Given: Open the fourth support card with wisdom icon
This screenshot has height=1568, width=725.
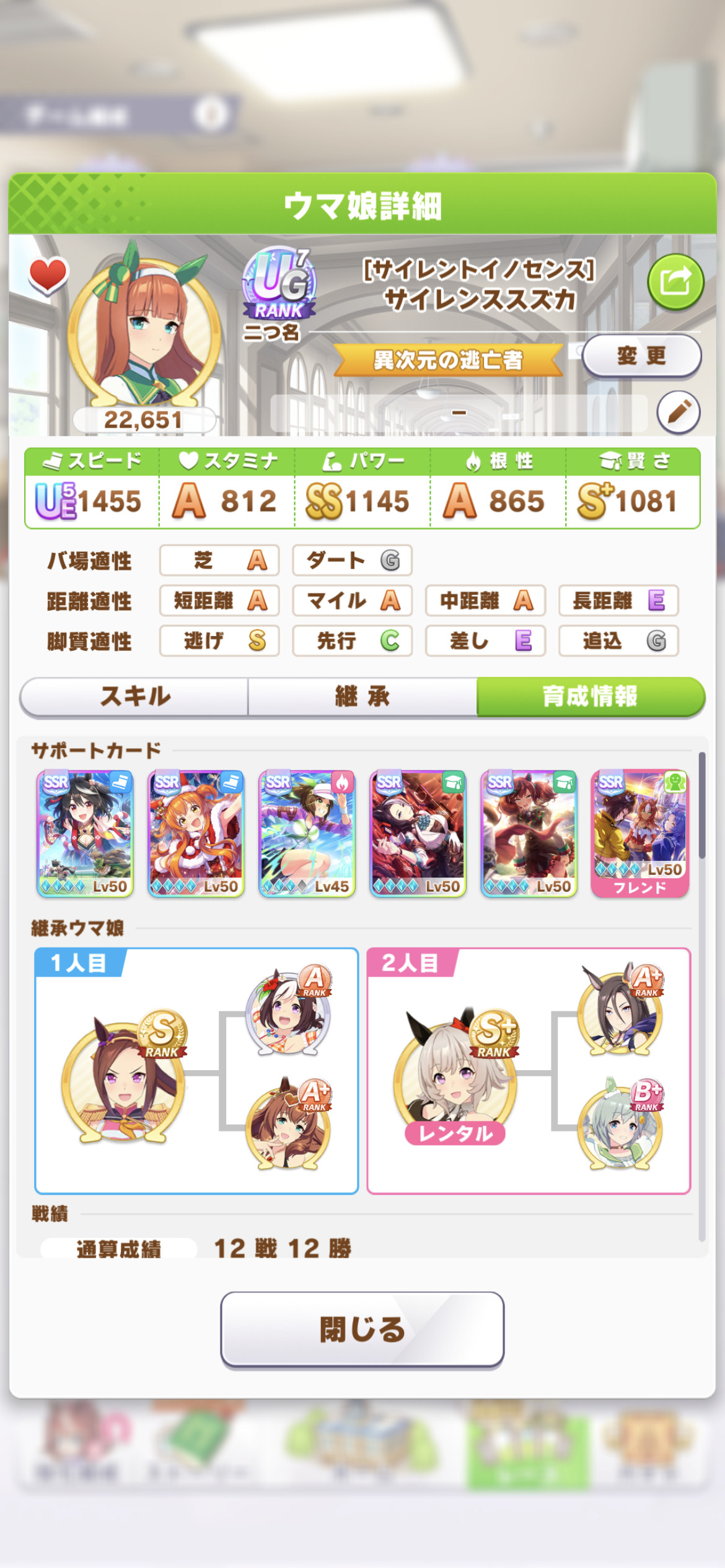Looking at the screenshot, I should (x=418, y=834).
